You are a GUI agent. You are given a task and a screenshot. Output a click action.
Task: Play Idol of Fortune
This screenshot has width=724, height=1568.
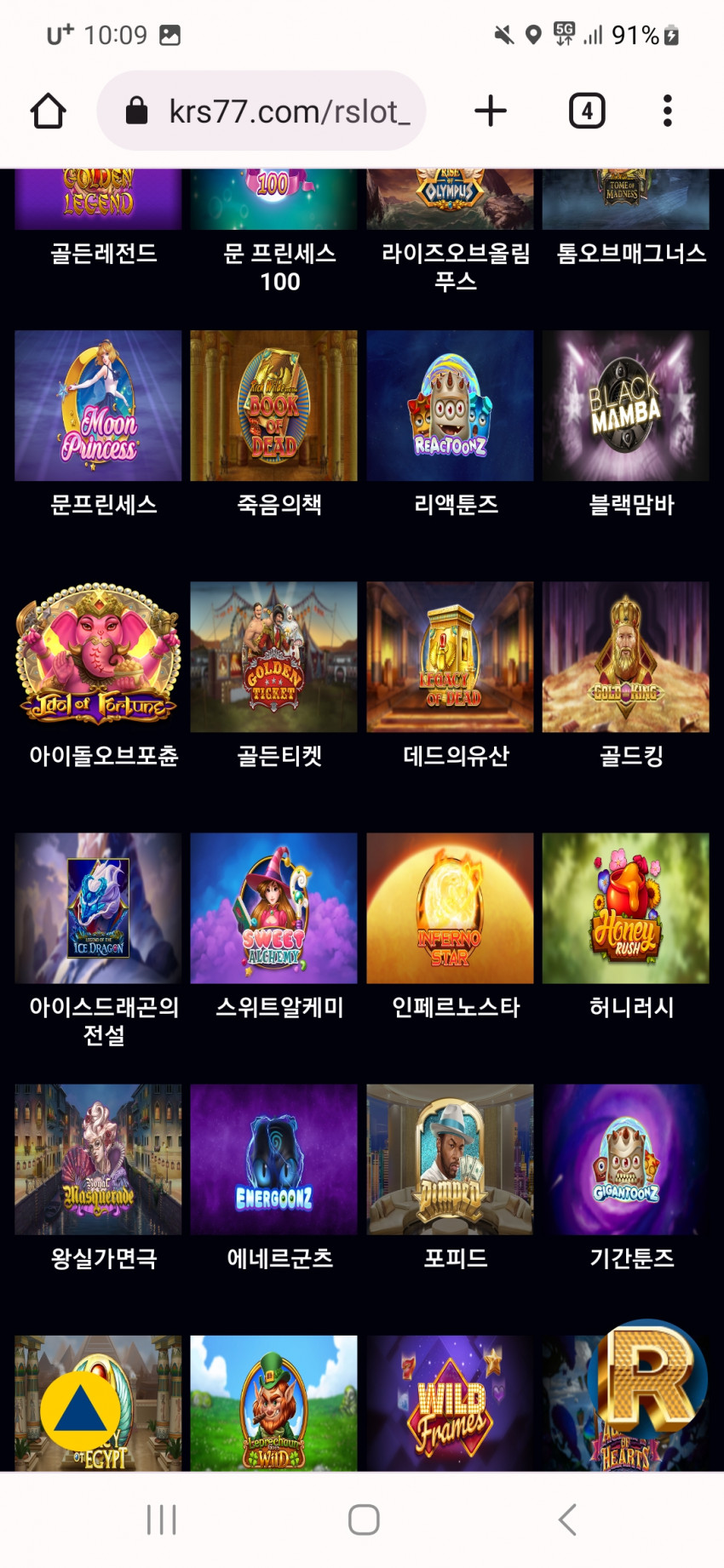tap(98, 656)
